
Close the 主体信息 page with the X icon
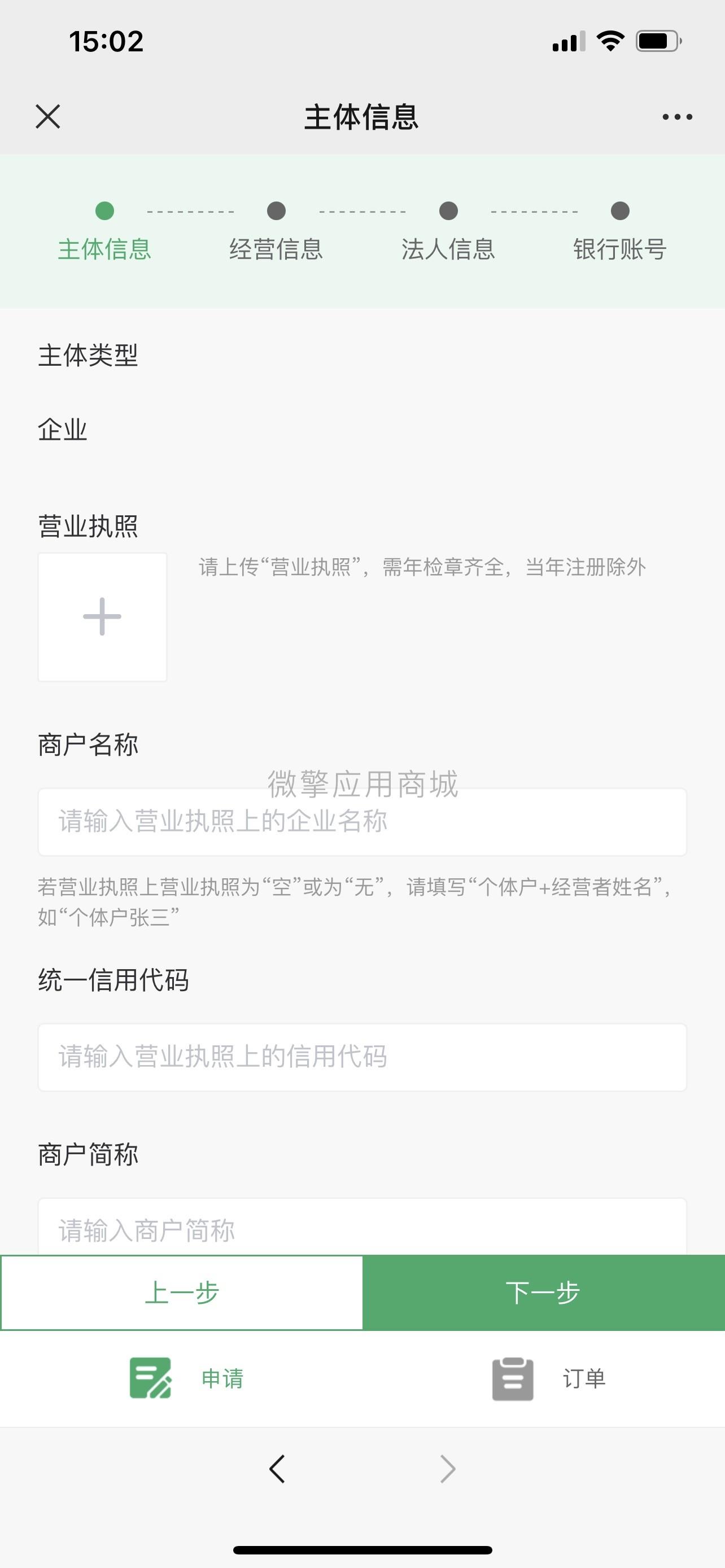(48, 116)
